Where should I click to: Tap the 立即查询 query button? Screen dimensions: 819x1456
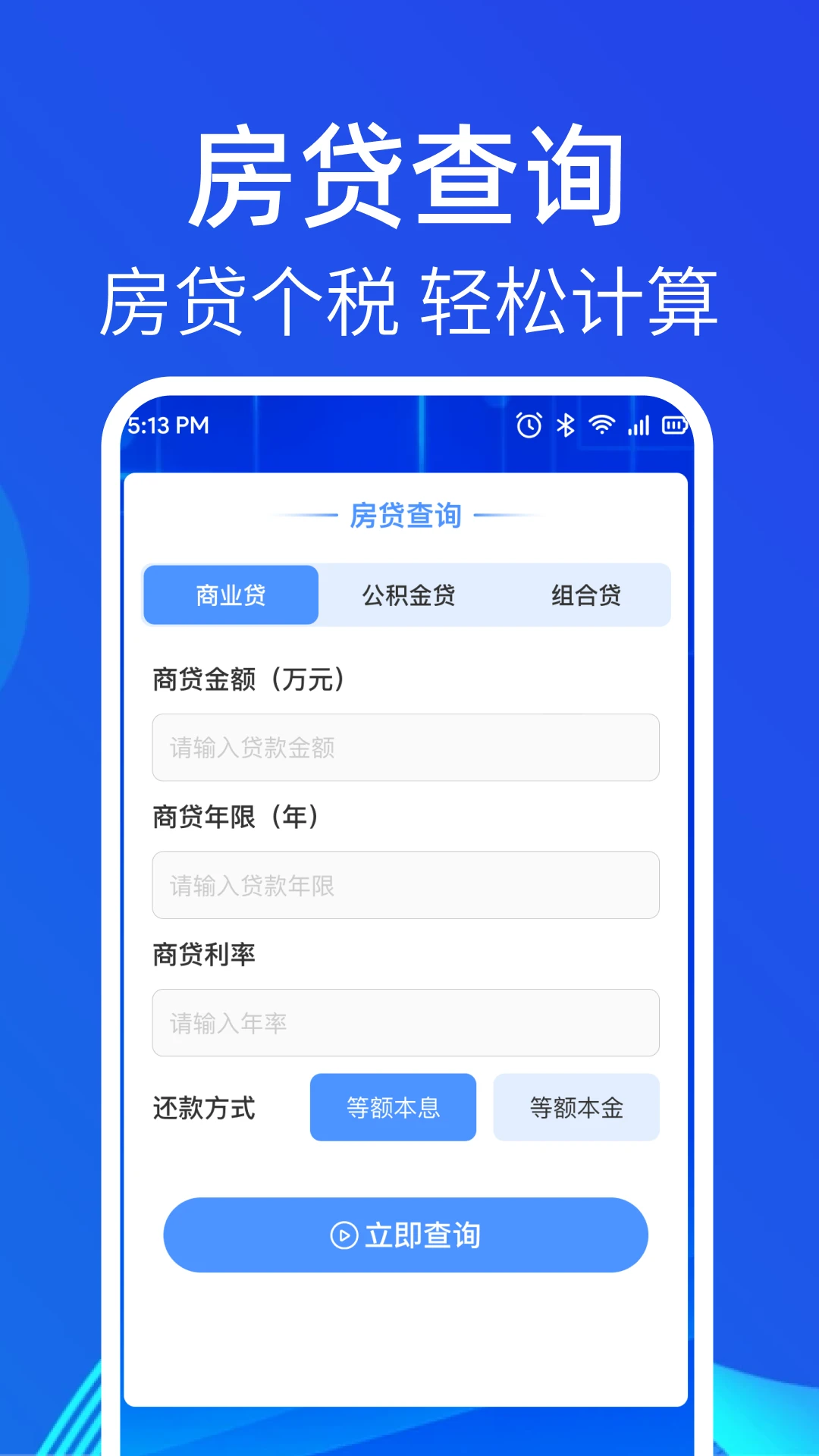(406, 1235)
